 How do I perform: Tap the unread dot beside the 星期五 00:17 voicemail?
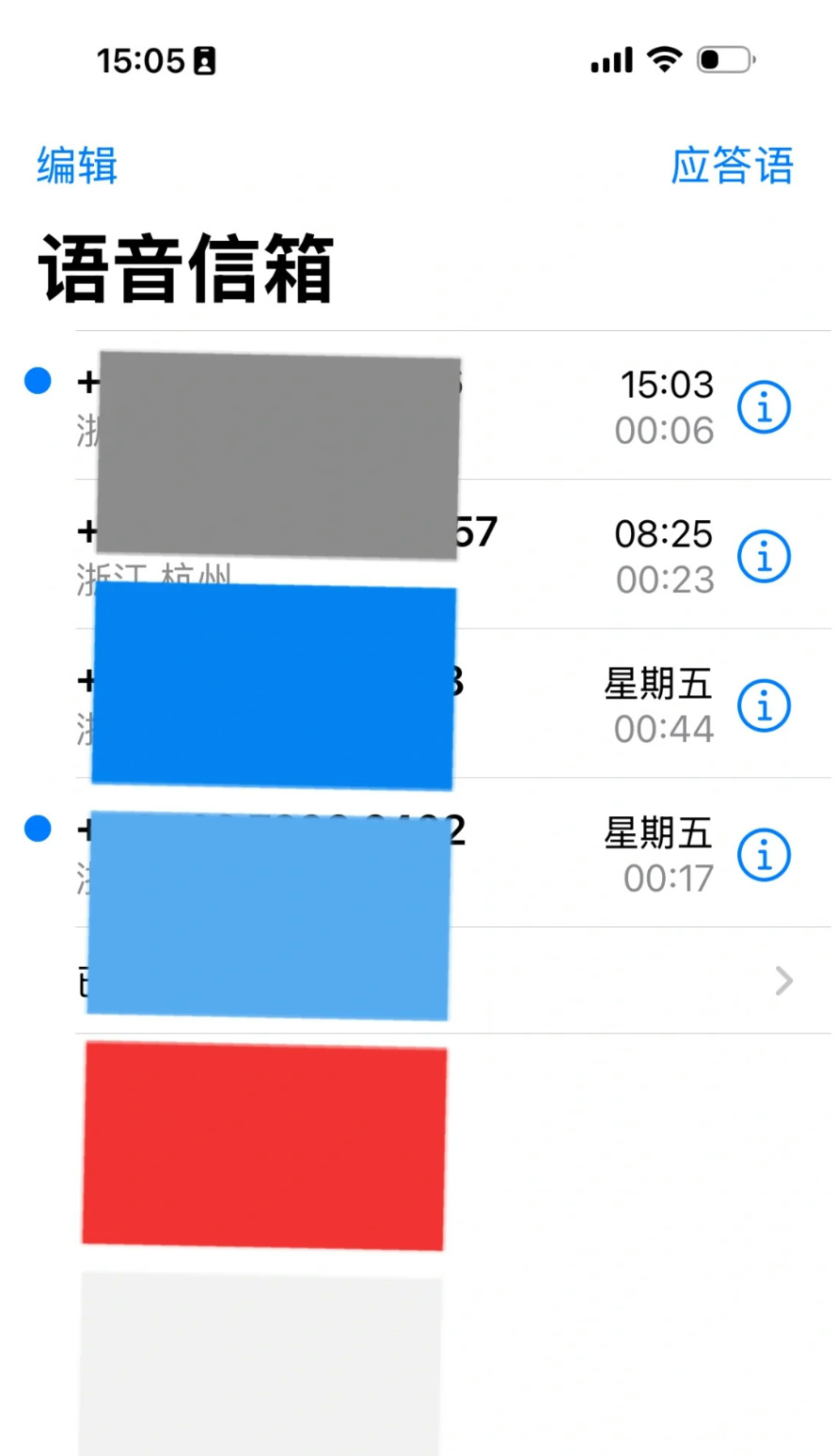pyautogui.click(x=39, y=828)
